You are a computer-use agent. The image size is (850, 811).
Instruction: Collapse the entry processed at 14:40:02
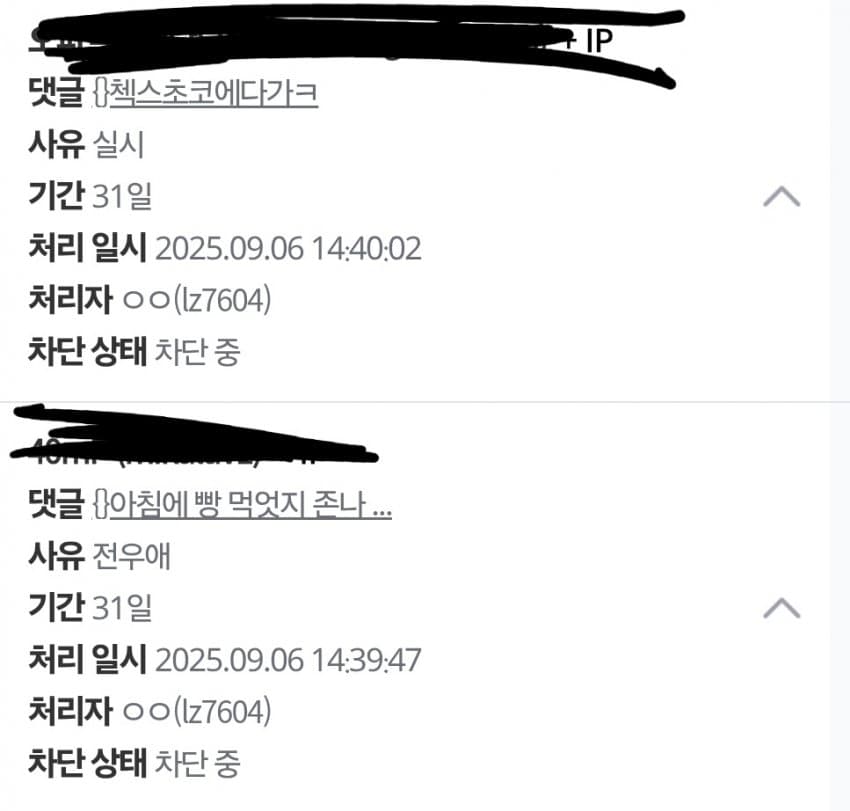click(x=781, y=197)
